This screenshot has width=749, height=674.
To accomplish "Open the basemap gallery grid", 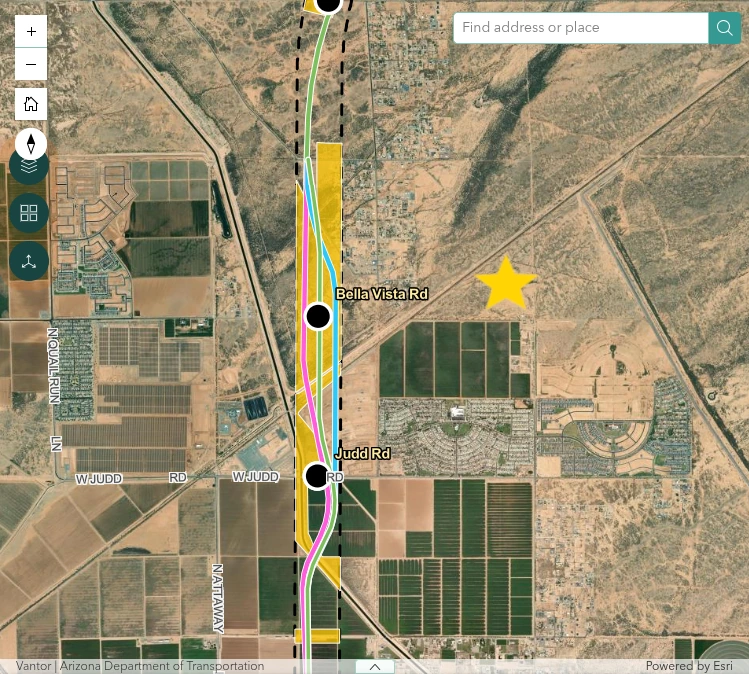I will (29, 213).
